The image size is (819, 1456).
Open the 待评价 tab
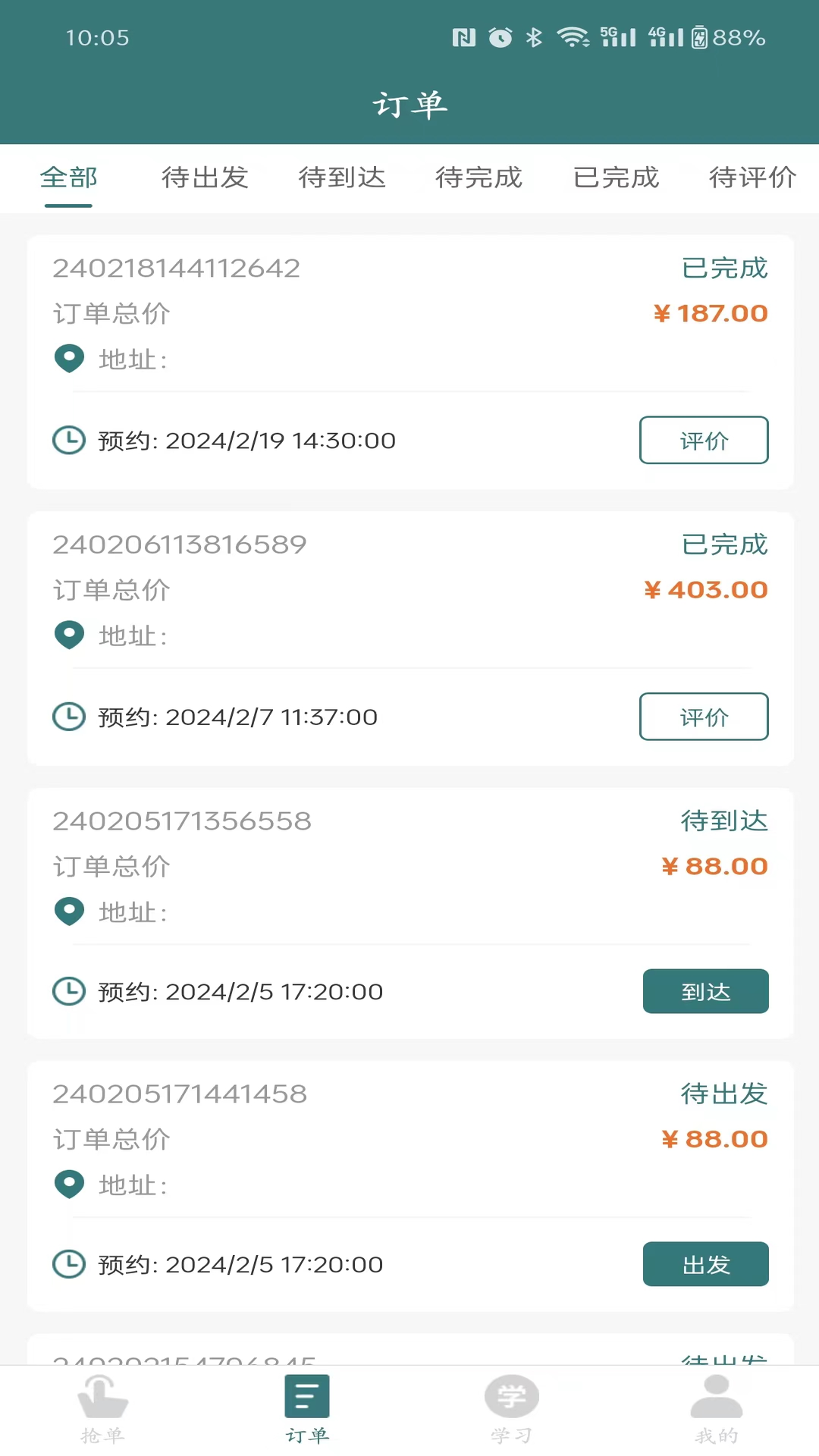tap(752, 178)
